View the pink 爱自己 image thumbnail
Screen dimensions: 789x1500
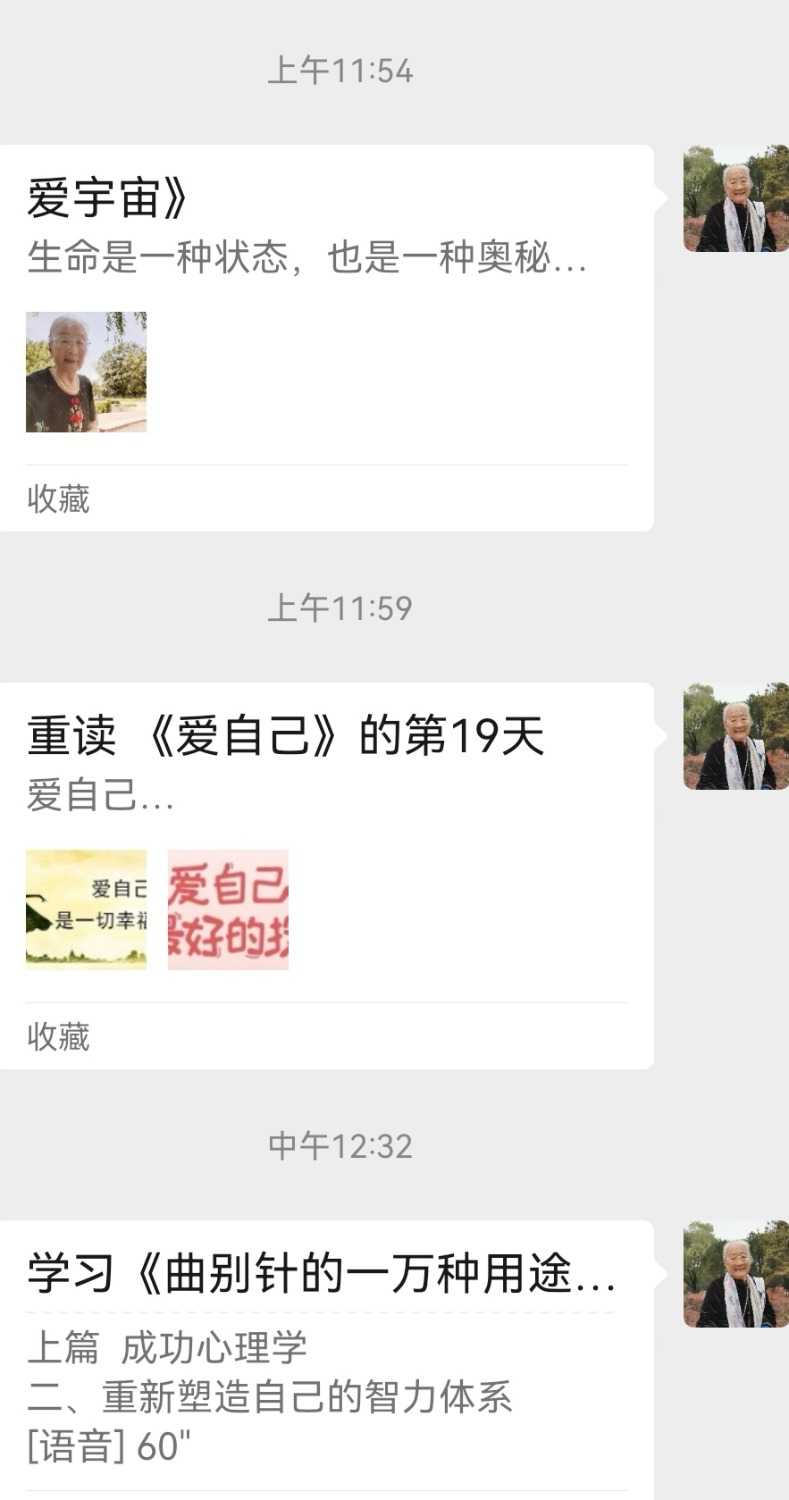228,908
